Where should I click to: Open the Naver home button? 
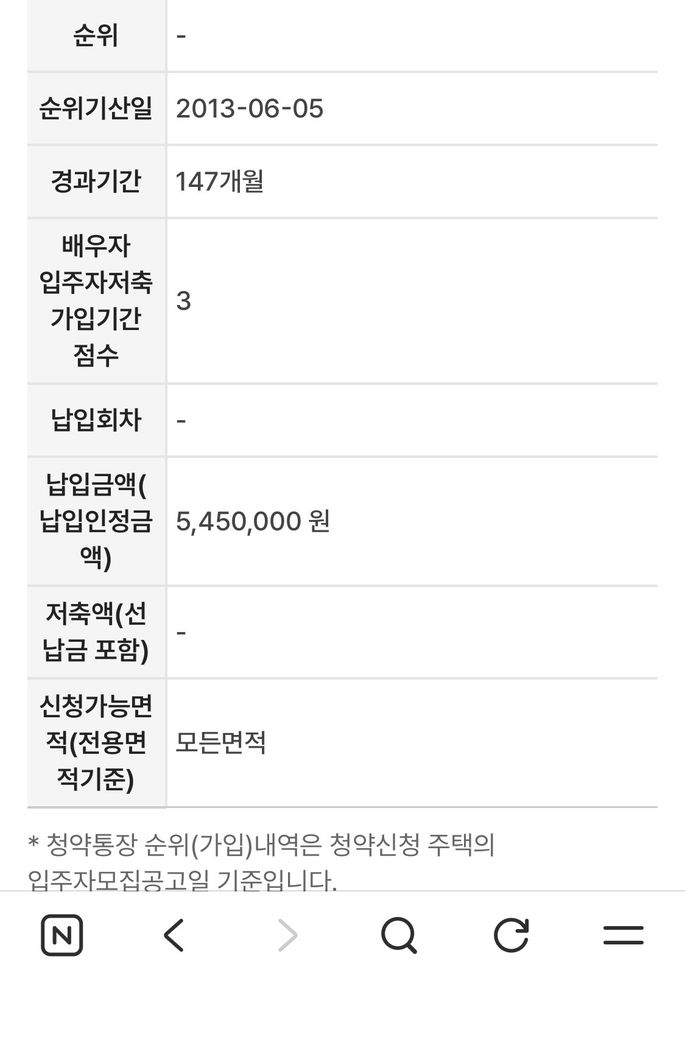[x=62, y=936]
